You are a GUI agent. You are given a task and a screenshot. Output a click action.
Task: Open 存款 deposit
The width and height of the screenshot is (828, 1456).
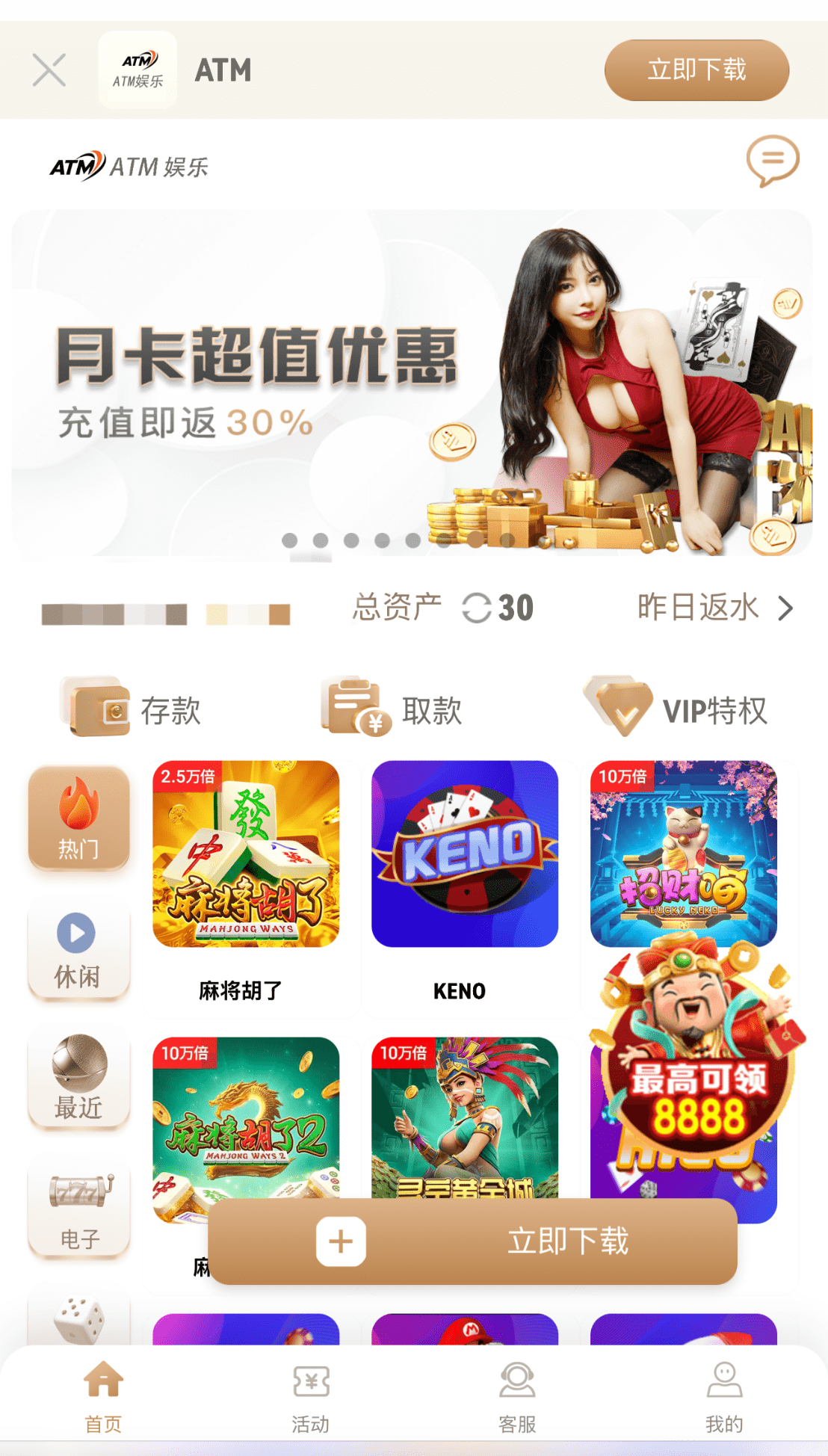point(131,709)
